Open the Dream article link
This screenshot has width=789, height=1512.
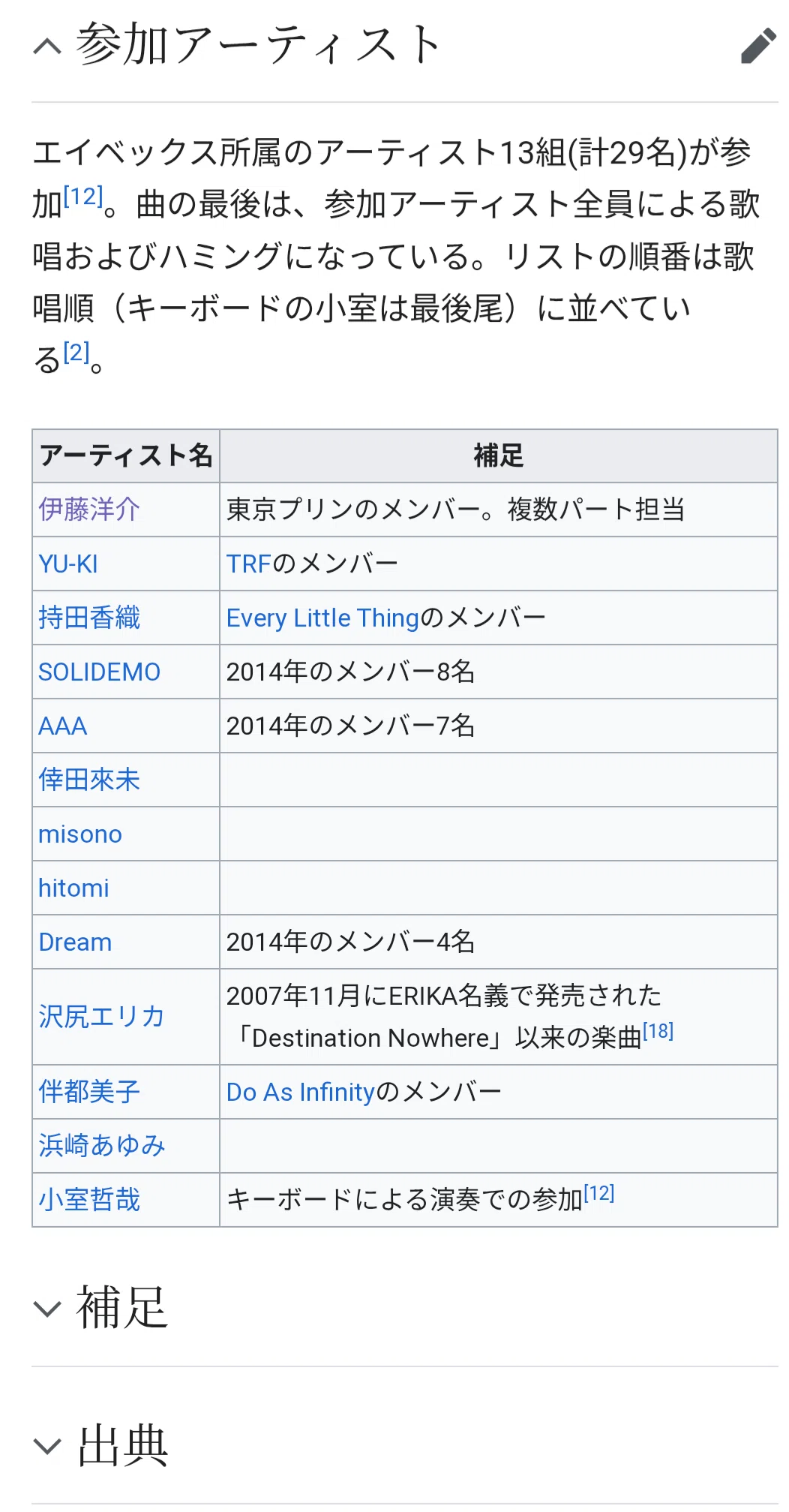pyautogui.click(x=75, y=942)
